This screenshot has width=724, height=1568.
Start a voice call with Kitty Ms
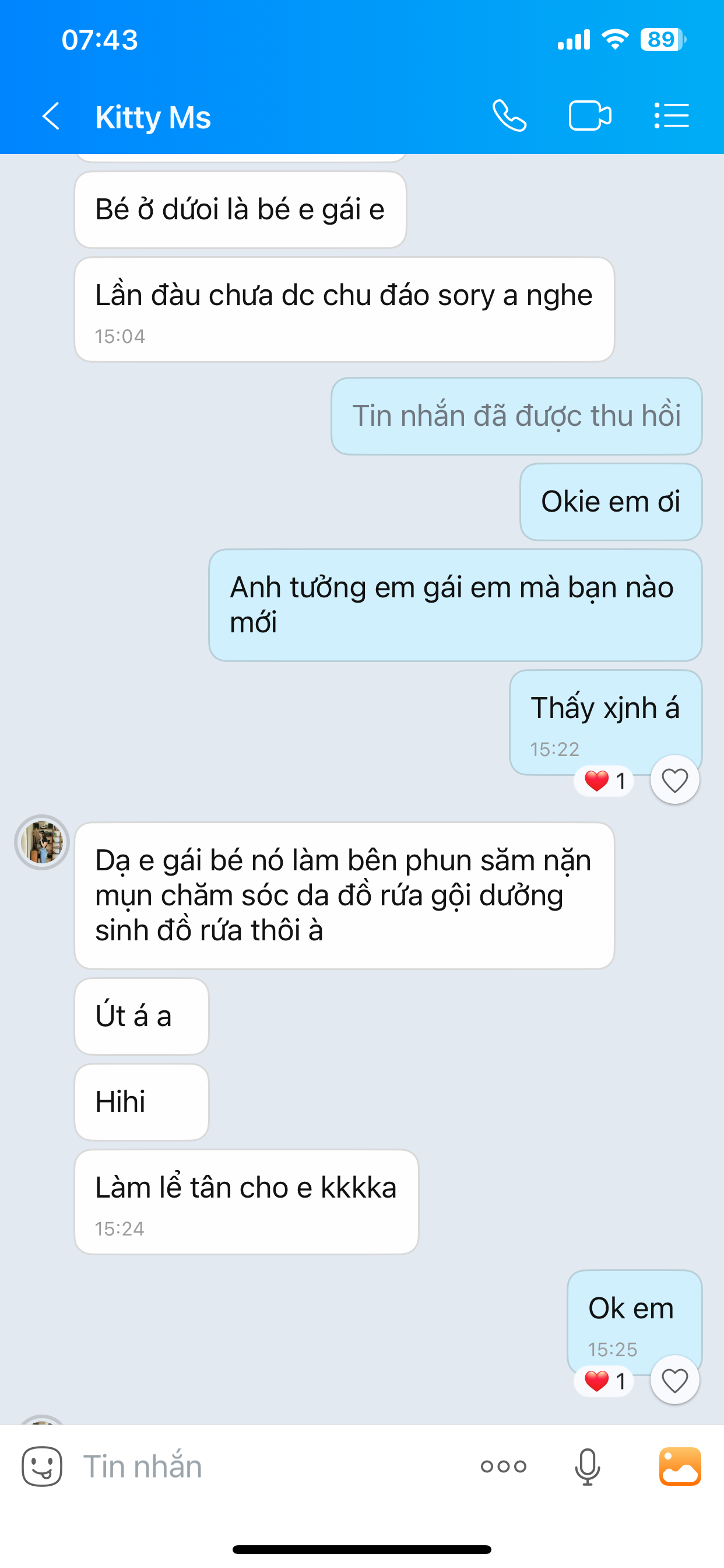click(x=509, y=116)
